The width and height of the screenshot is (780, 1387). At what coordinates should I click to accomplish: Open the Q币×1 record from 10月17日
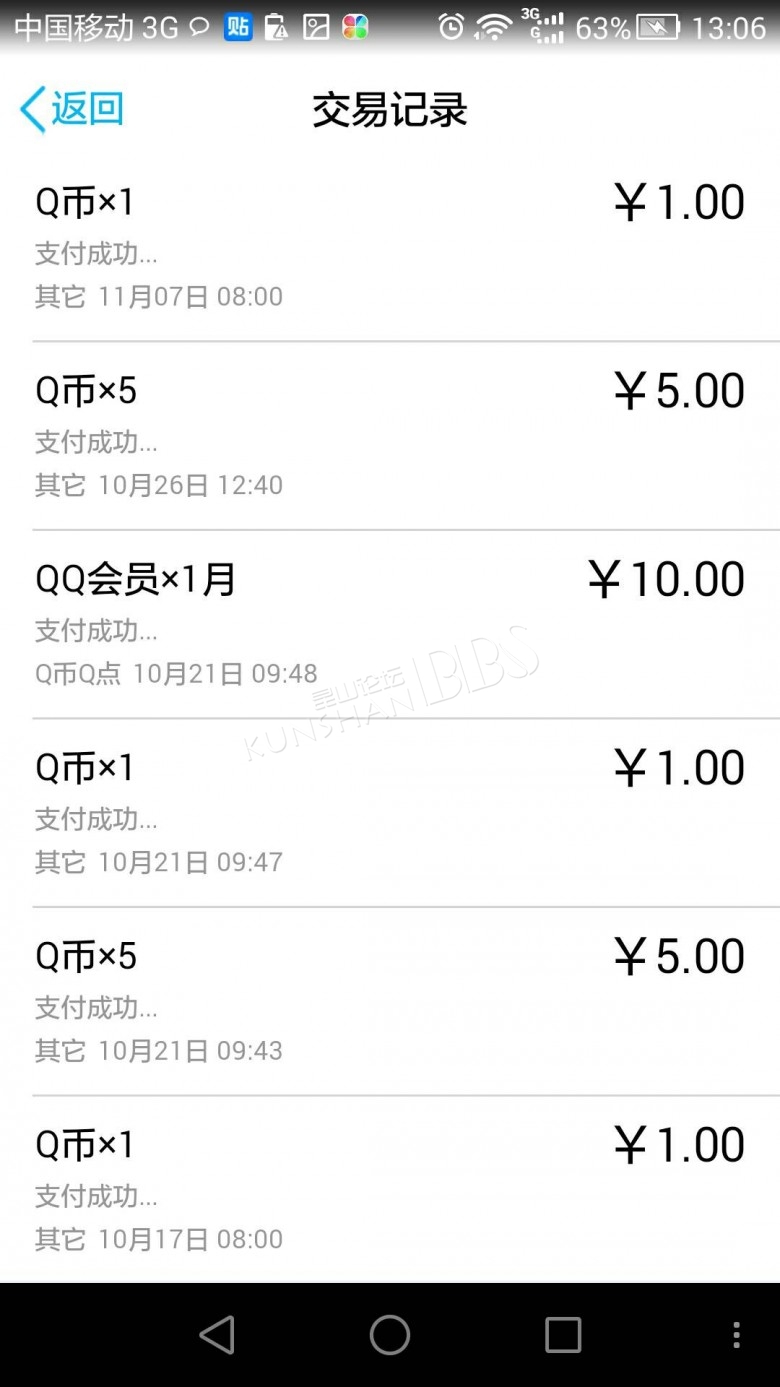(x=390, y=1190)
